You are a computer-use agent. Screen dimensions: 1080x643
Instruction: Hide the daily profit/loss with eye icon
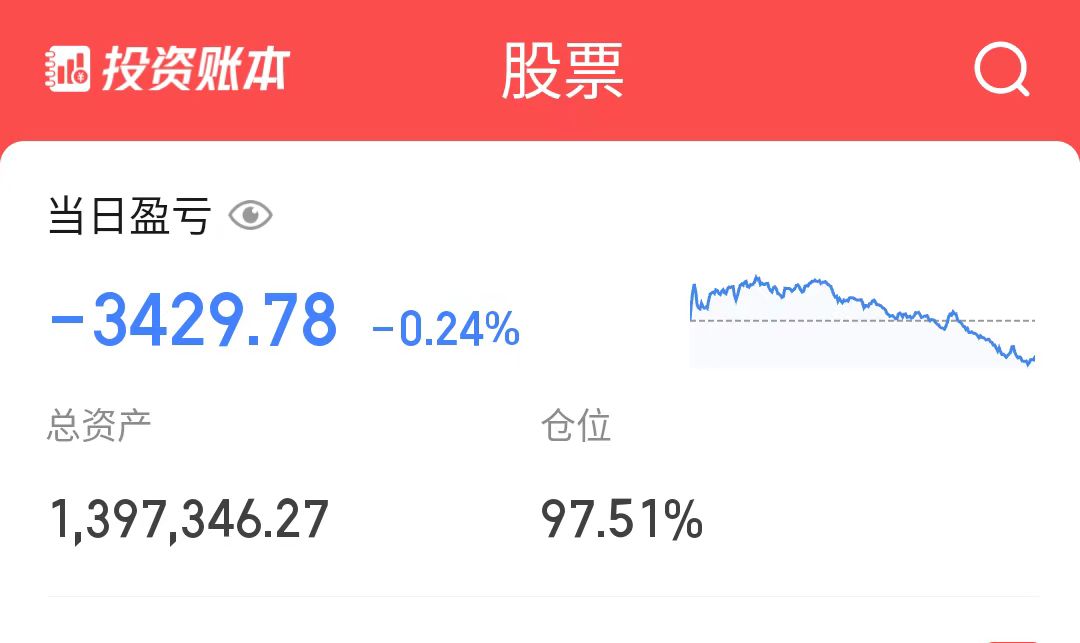click(251, 215)
